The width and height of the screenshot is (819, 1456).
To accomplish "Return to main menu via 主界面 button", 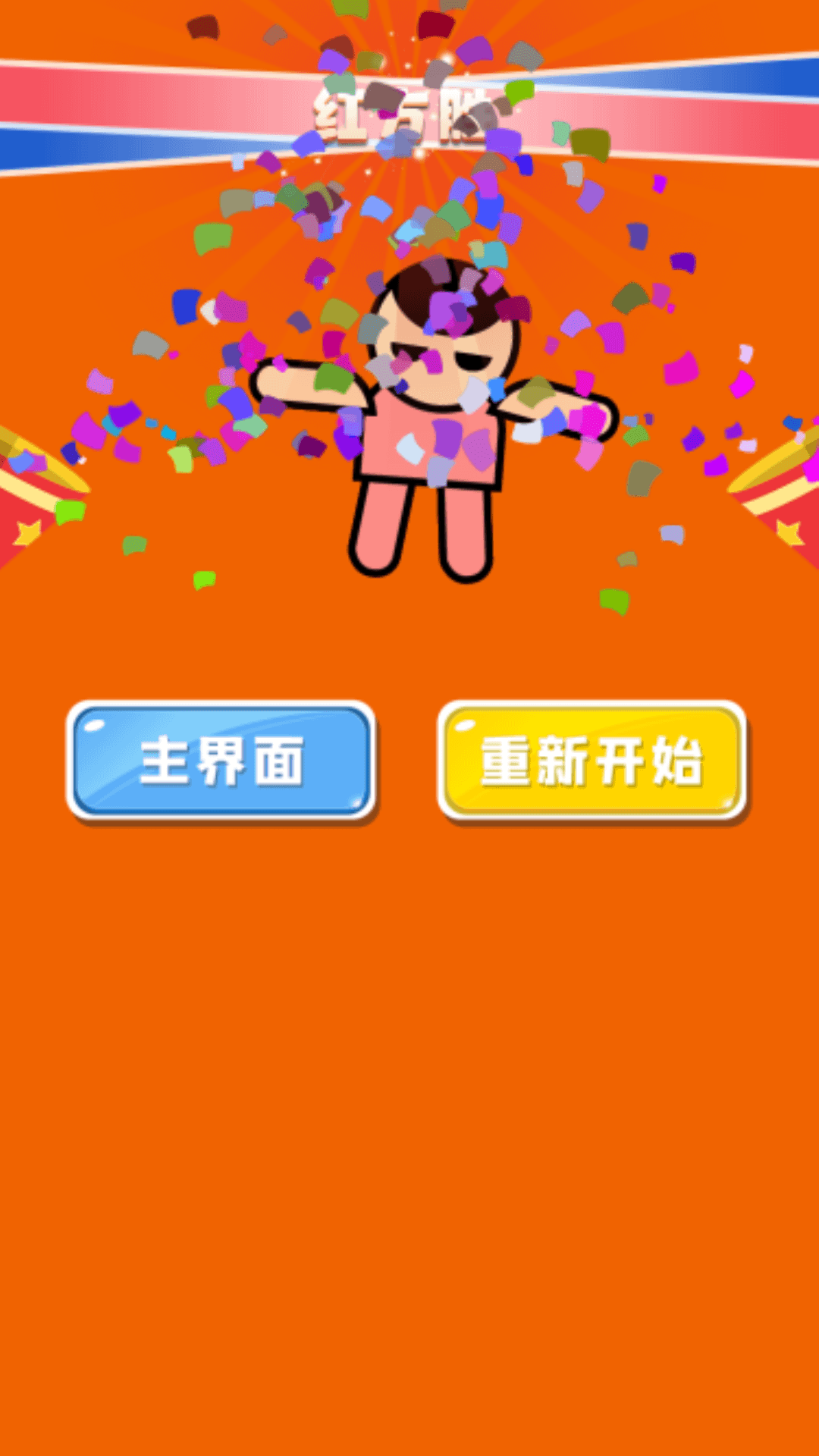I will (221, 761).
